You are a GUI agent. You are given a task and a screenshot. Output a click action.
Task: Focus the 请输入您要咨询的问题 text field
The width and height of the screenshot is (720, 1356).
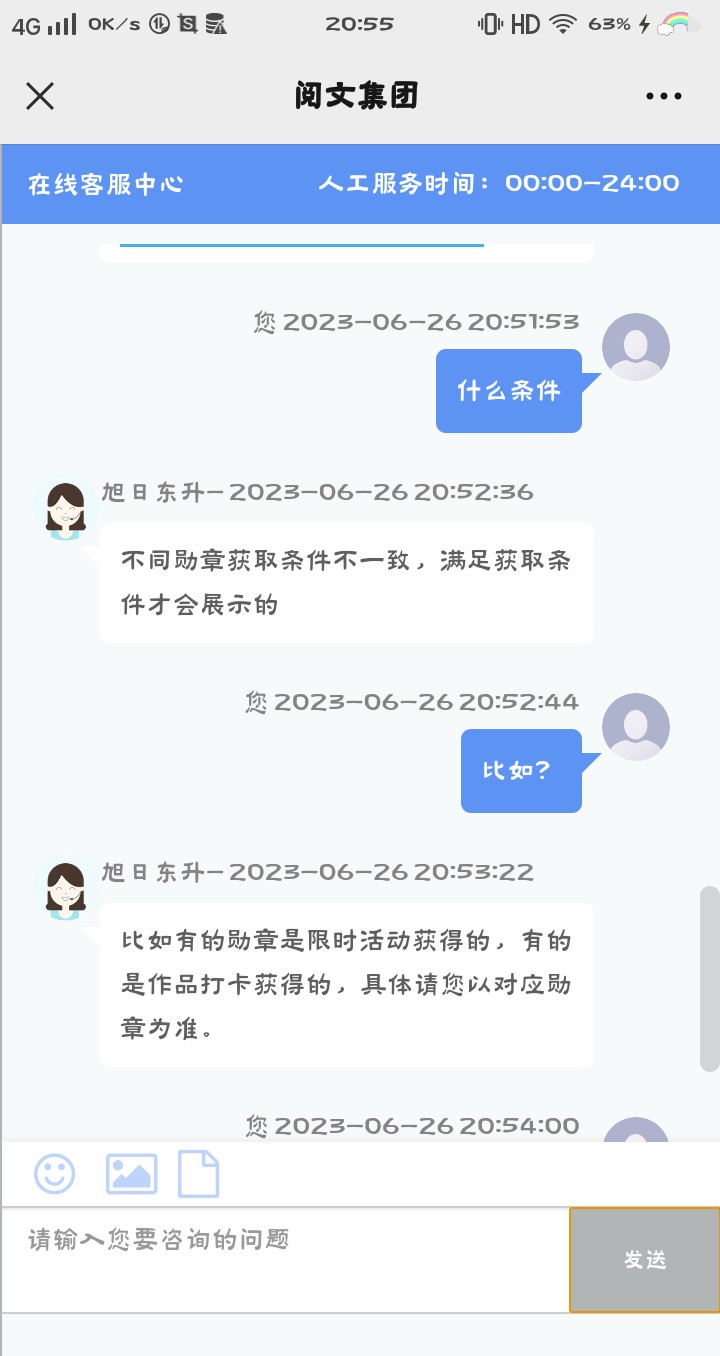coord(286,1260)
